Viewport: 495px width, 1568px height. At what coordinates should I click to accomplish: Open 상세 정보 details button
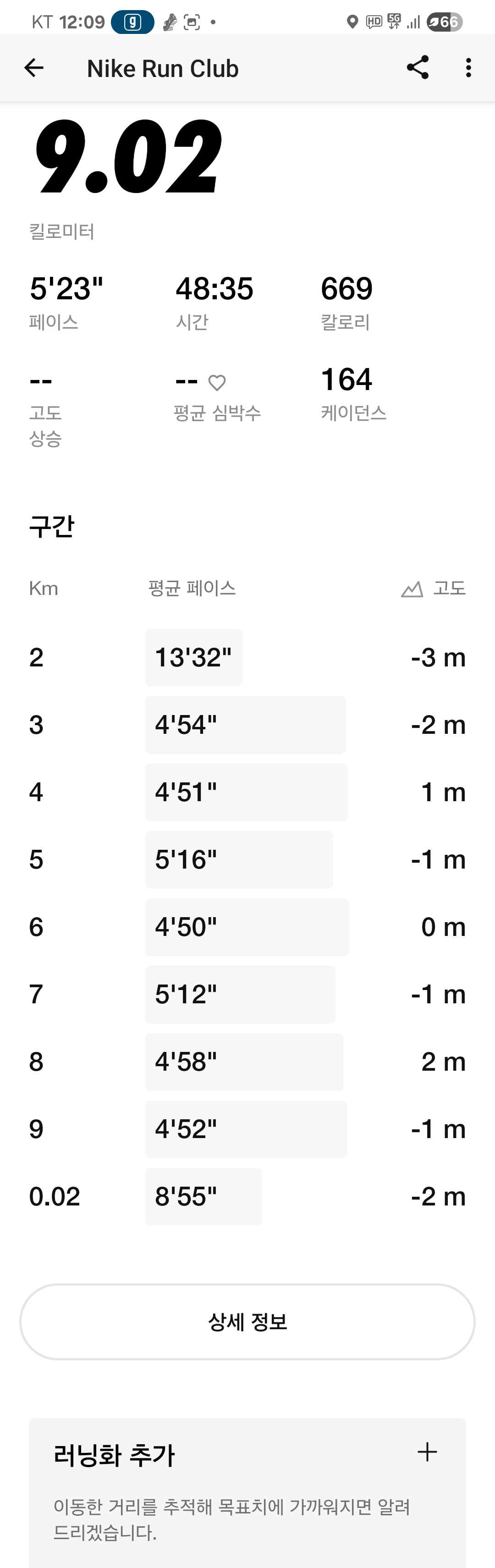247,1322
